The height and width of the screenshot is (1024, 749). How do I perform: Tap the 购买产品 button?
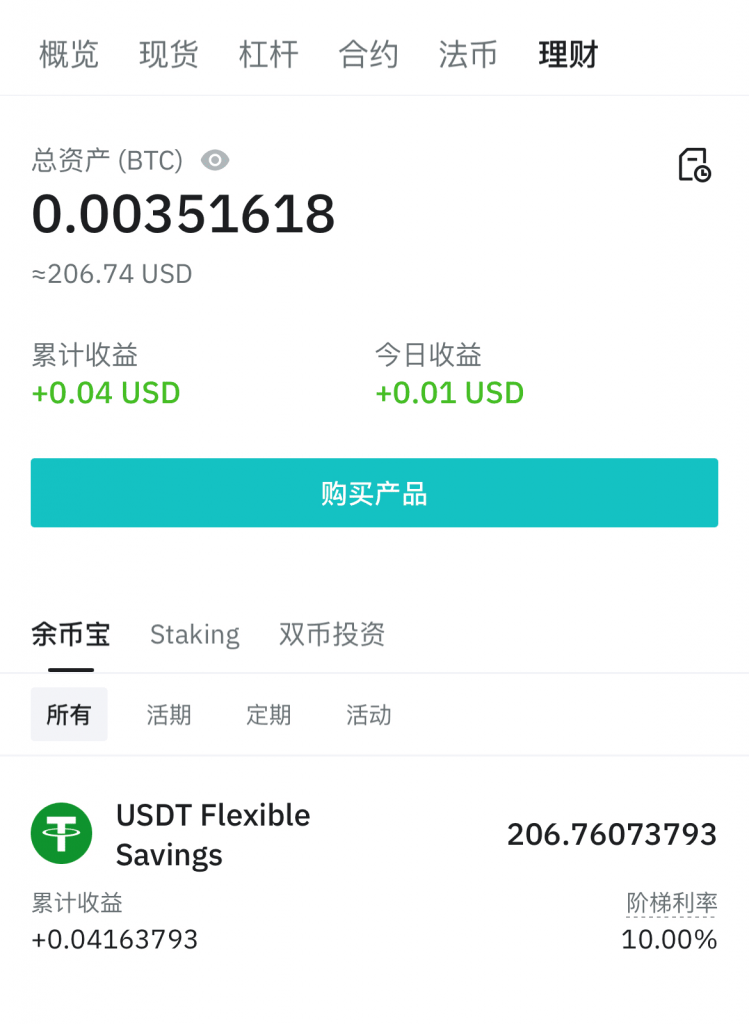coord(374,493)
